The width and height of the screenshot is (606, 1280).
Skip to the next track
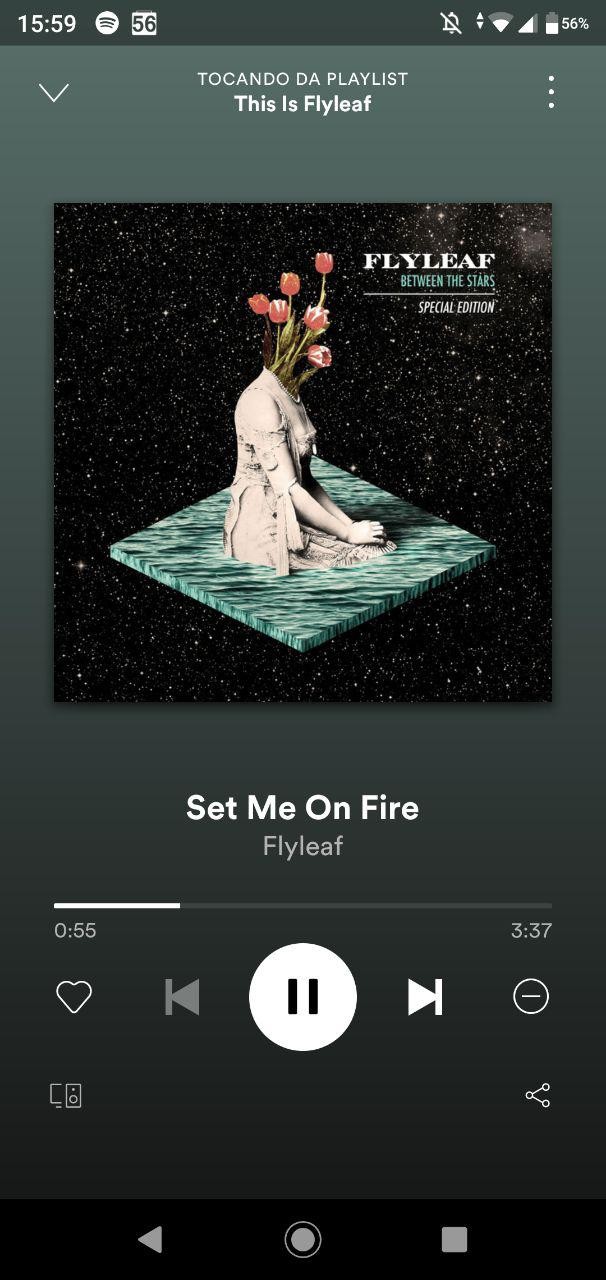[424, 997]
